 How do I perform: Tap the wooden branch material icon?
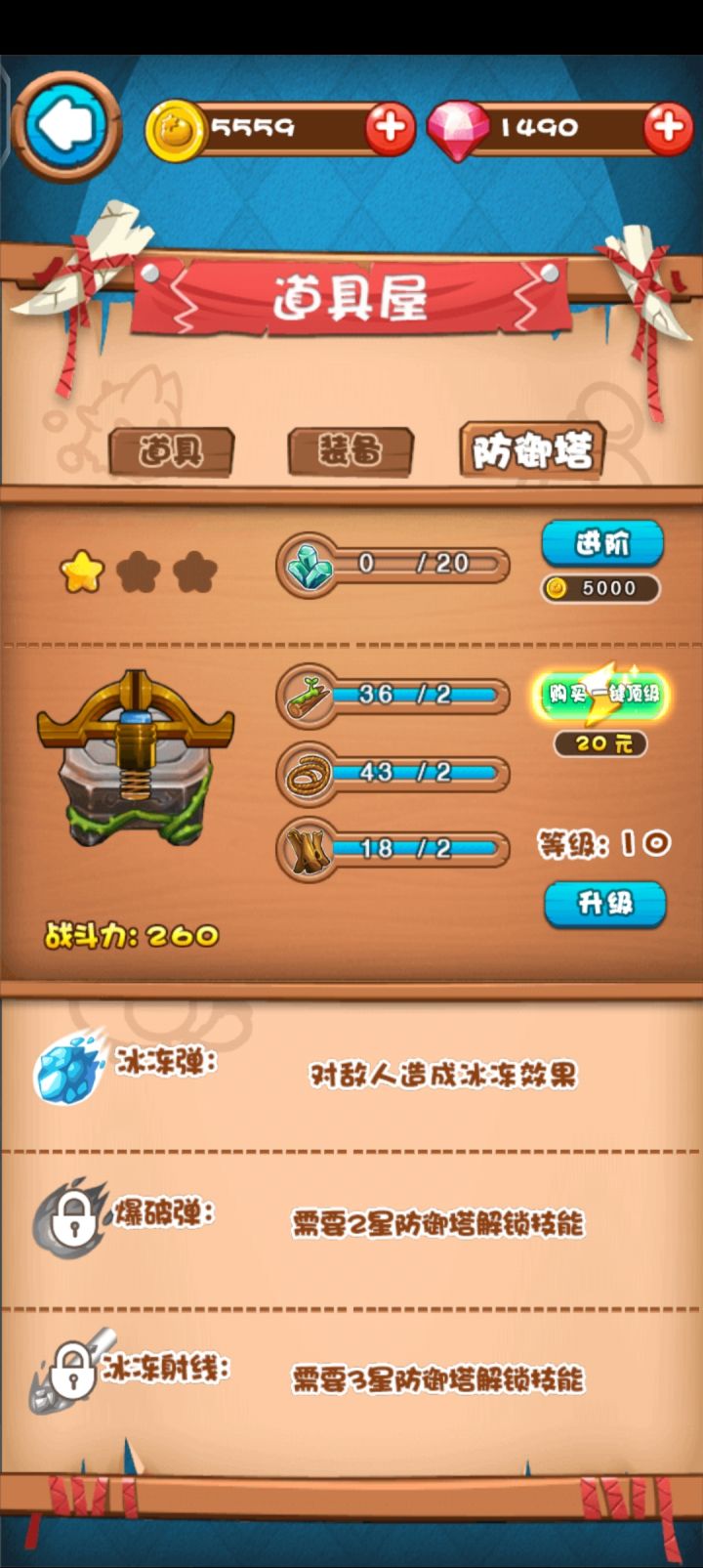click(309, 696)
